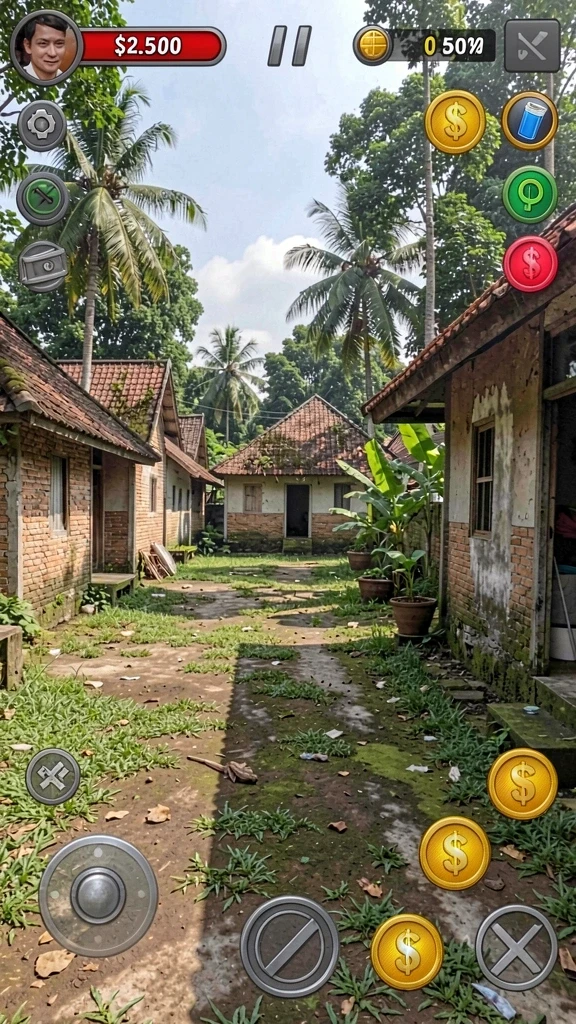Image resolution: width=576 pixels, height=1024 pixels.
Task: Open the square crossed-tools button at top
Action: [532, 46]
